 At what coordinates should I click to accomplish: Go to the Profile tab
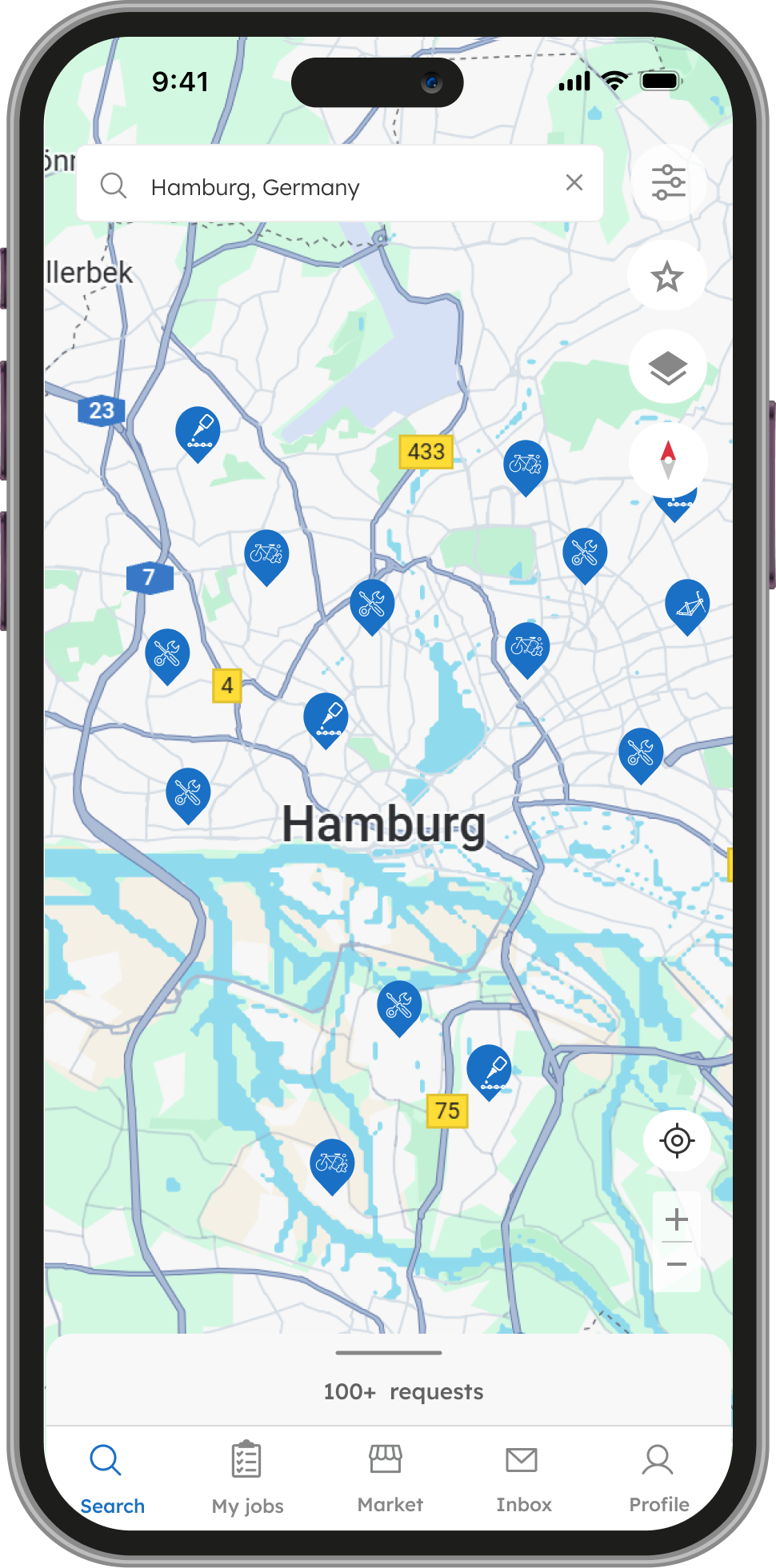[x=658, y=1478]
